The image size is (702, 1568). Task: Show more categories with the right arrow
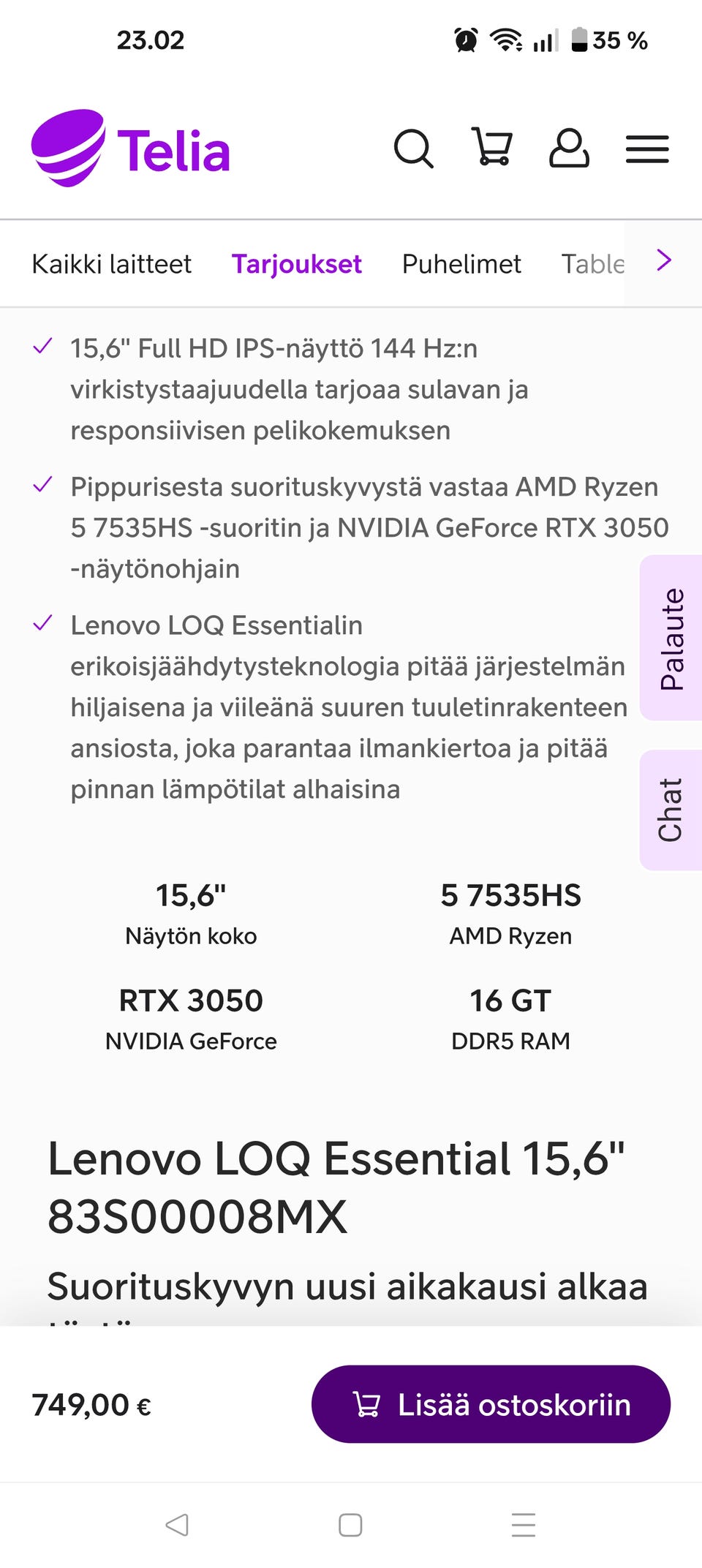click(663, 260)
